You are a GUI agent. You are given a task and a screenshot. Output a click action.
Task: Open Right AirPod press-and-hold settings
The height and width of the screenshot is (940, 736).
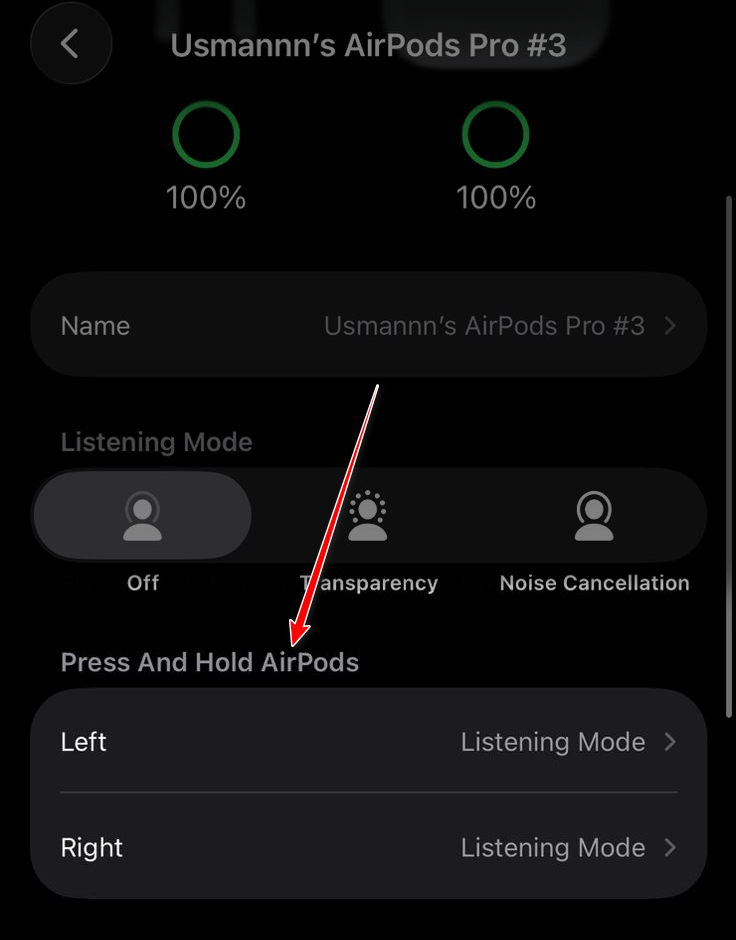coord(368,848)
